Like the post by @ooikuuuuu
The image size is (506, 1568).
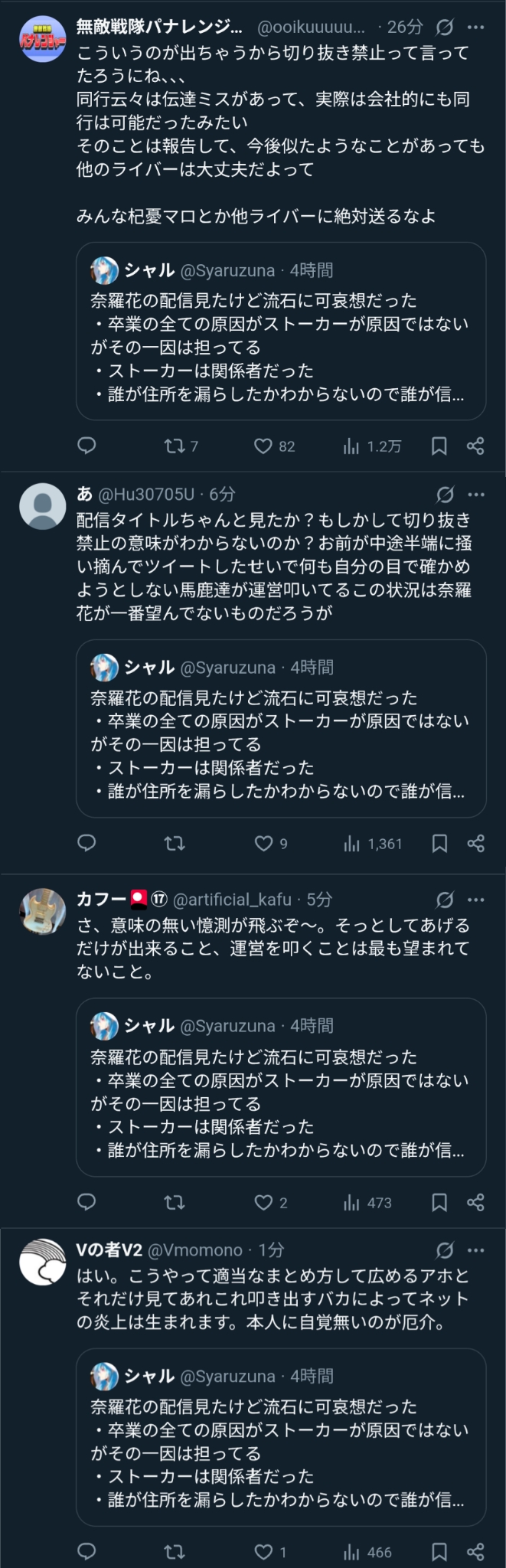[263, 446]
